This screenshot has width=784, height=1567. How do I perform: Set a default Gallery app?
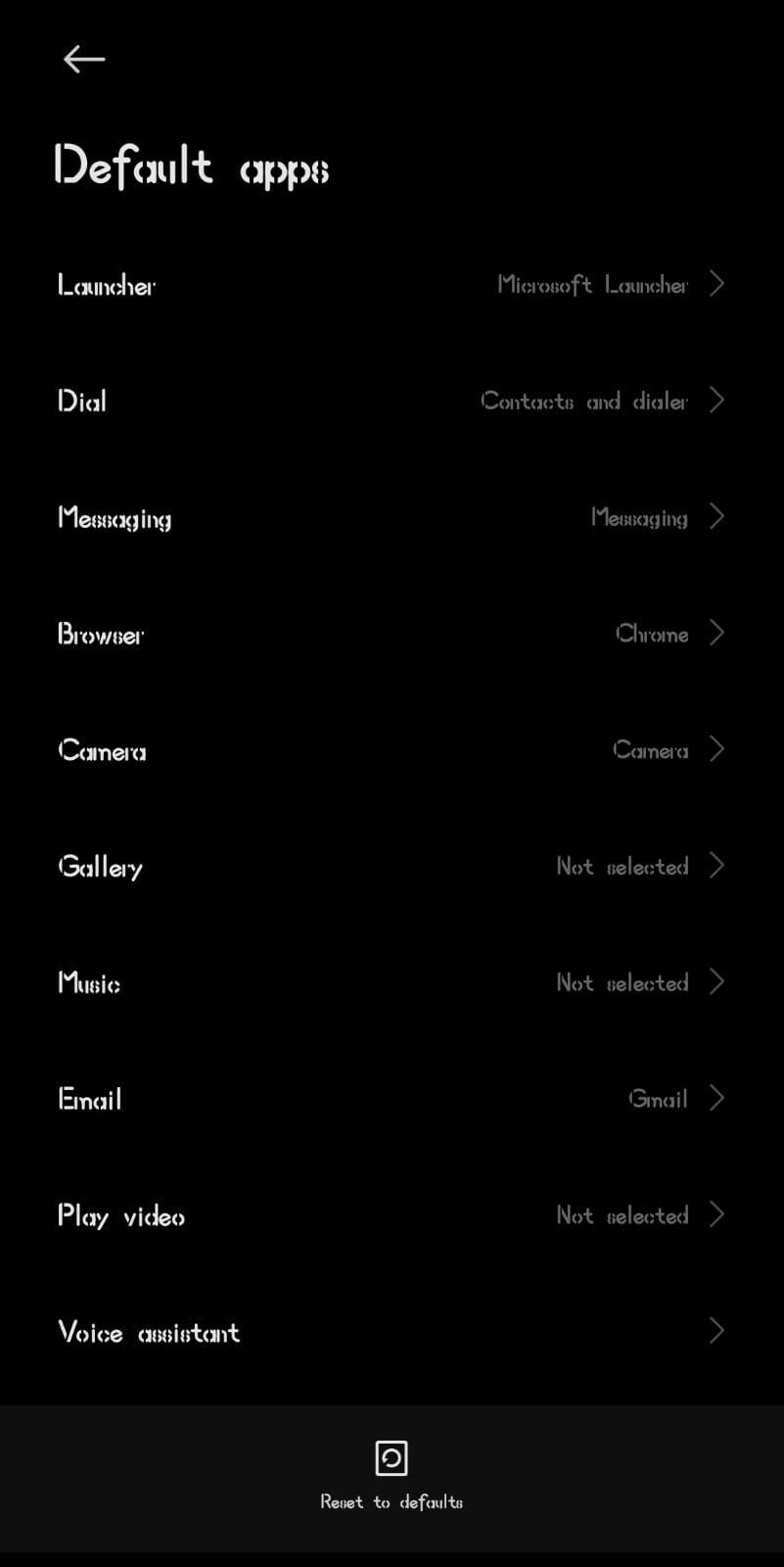[x=392, y=867]
